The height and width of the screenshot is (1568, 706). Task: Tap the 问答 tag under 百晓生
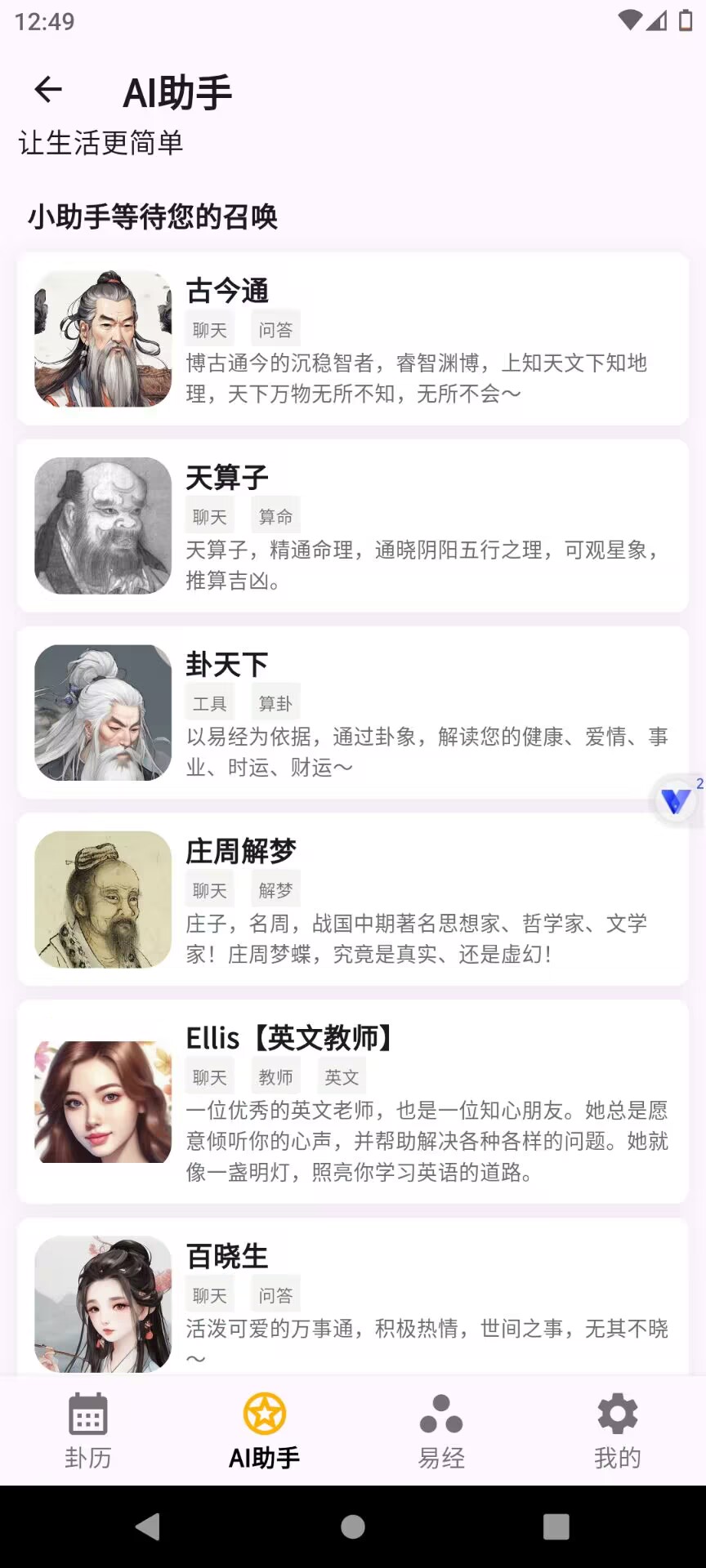[275, 1294]
